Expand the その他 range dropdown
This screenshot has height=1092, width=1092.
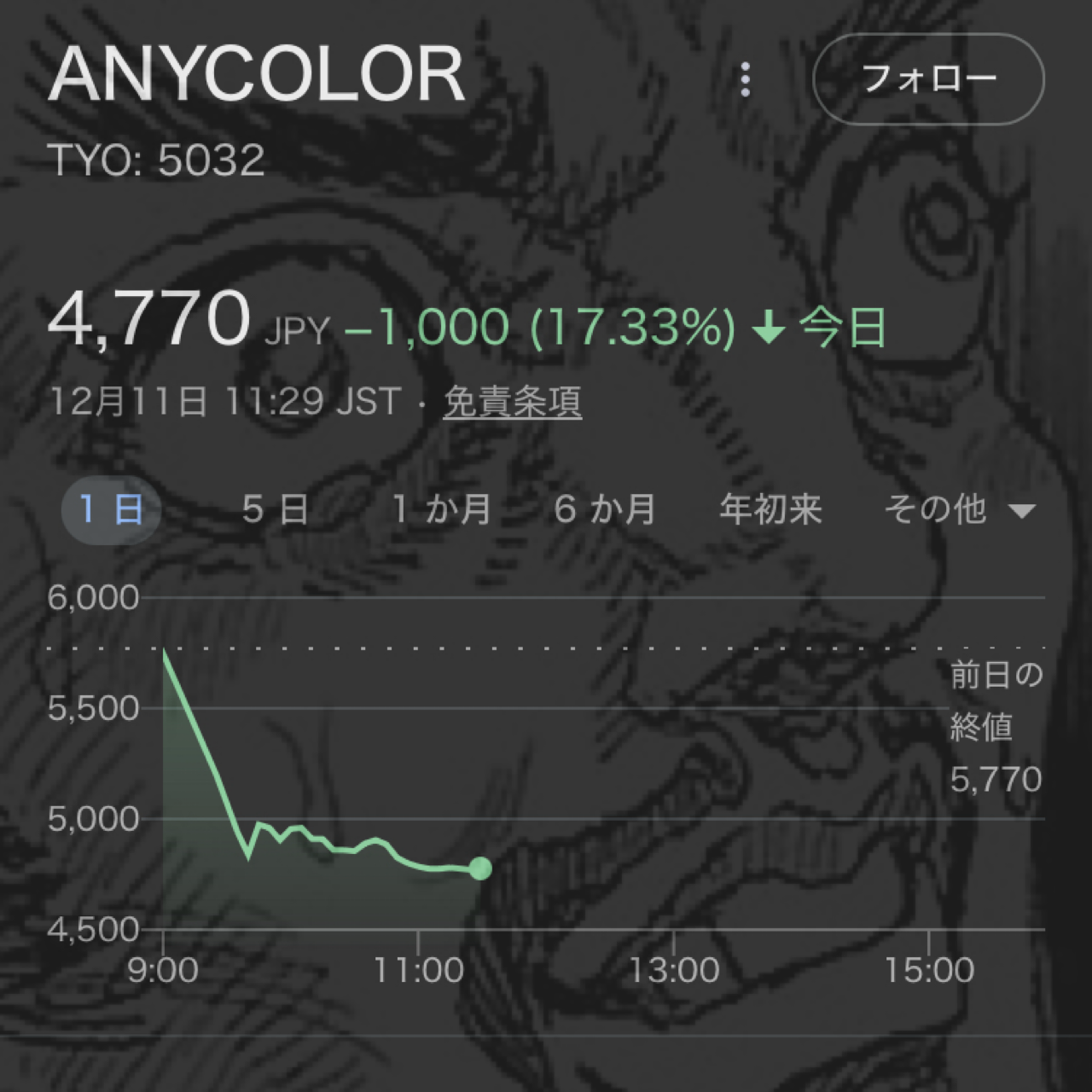[x=959, y=509]
